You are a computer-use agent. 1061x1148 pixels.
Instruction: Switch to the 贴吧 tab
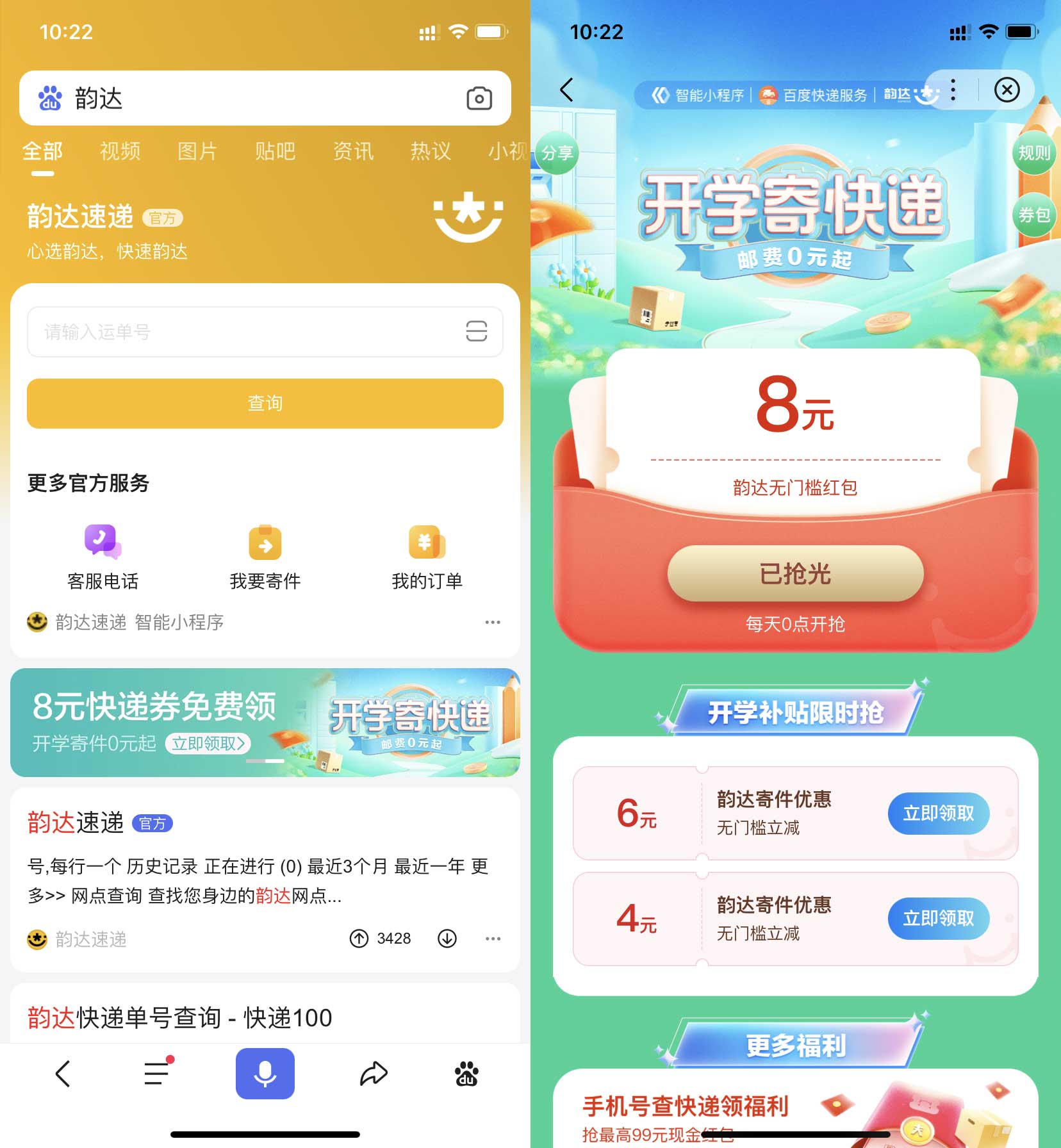click(274, 152)
